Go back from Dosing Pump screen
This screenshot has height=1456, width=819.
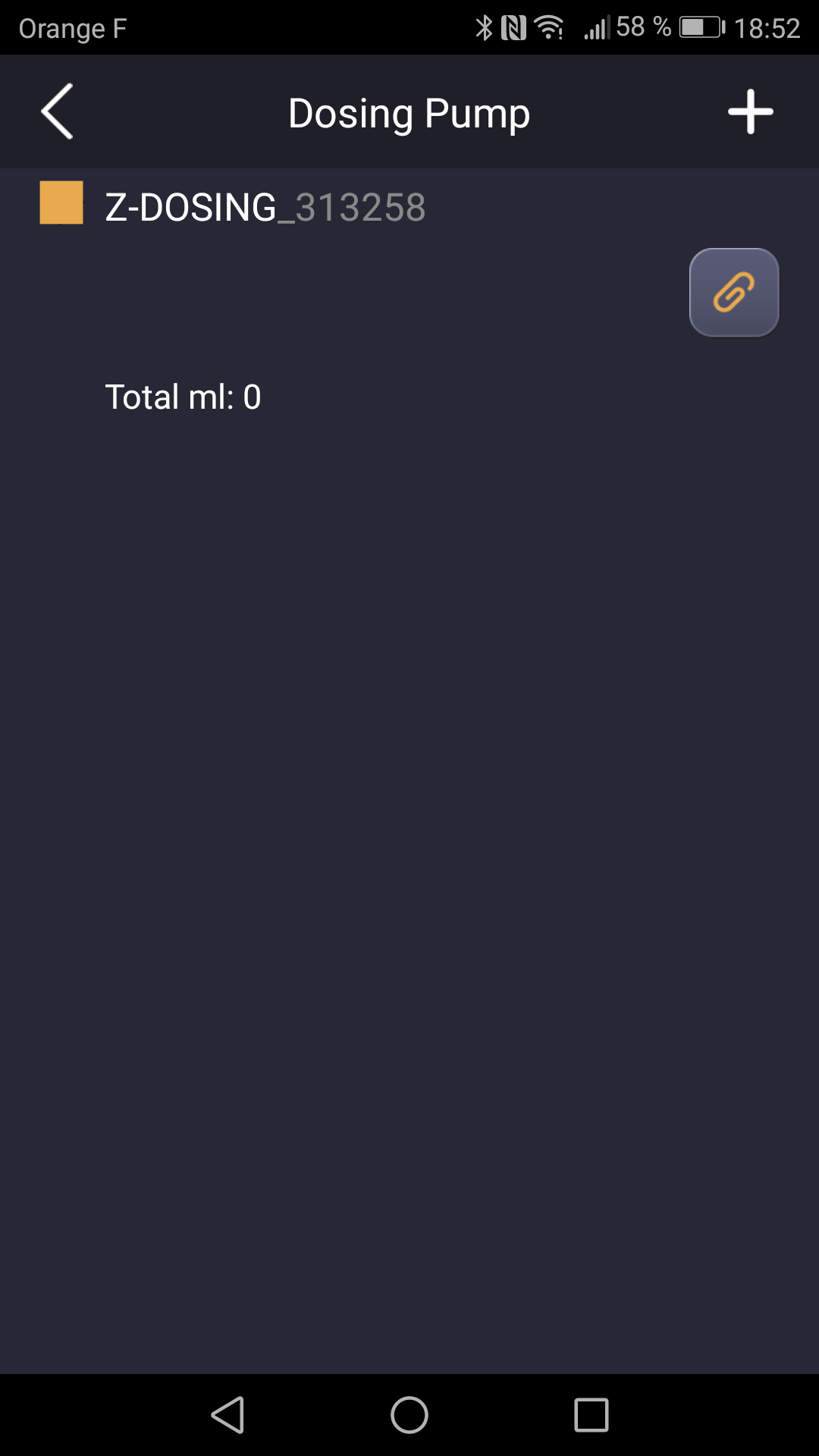(x=57, y=111)
